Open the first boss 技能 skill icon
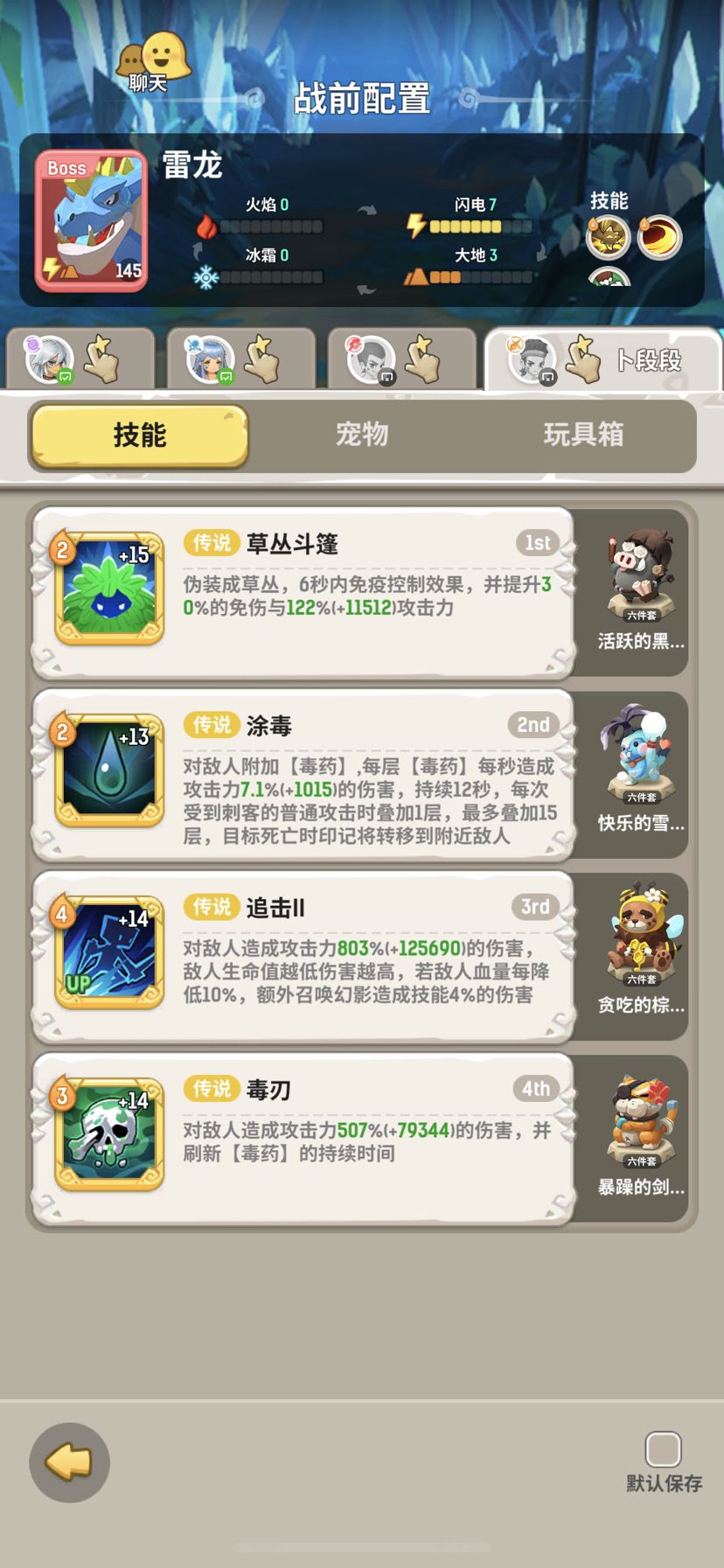The height and width of the screenshot is (1568, 724). point(608,237)
